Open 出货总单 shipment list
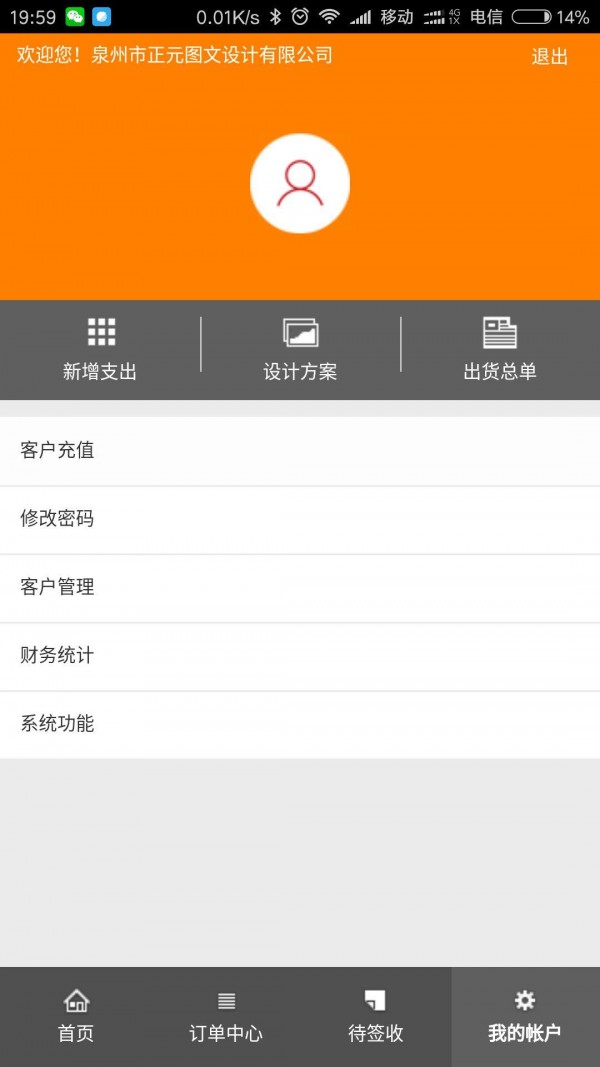This screenshot has height=1067, width=600. (500, 350)
